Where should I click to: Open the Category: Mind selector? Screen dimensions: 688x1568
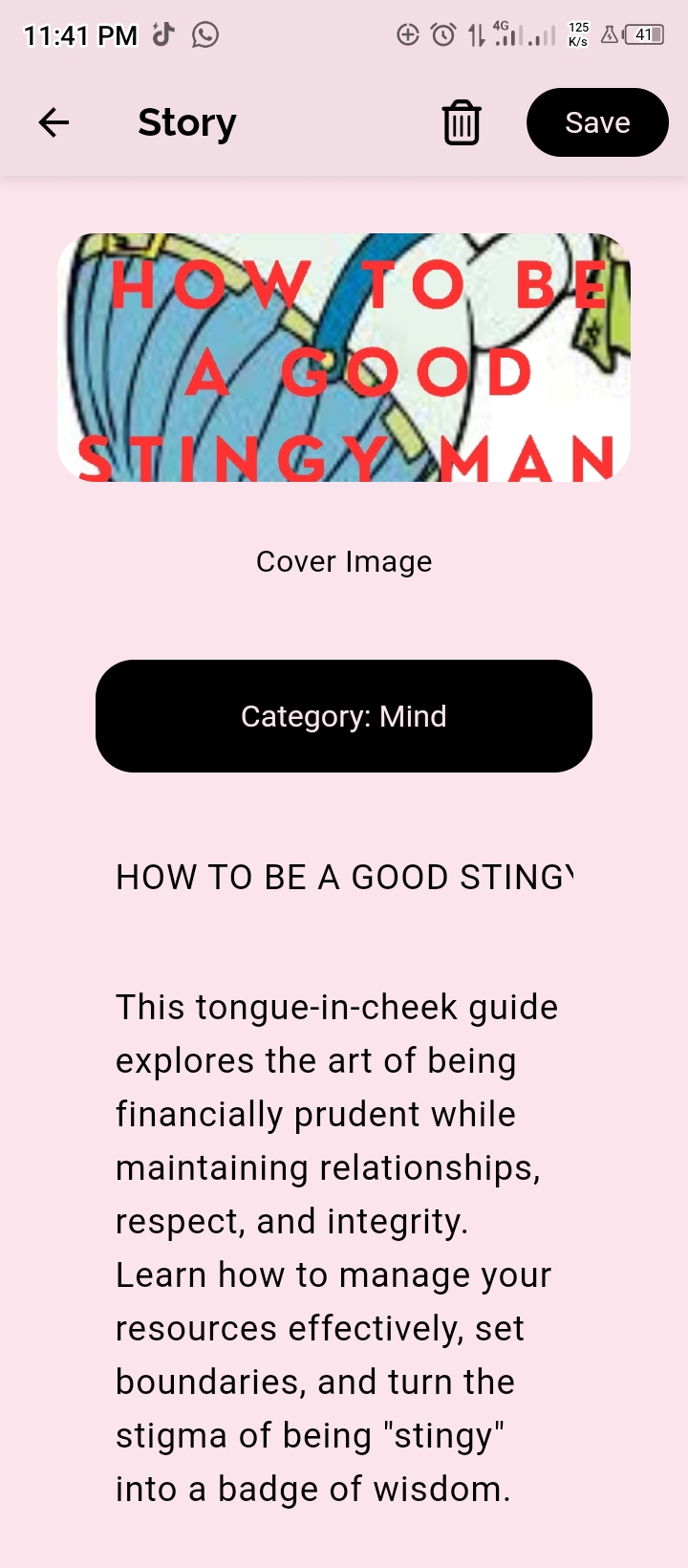pyautogui.click(x=344, y=716)
